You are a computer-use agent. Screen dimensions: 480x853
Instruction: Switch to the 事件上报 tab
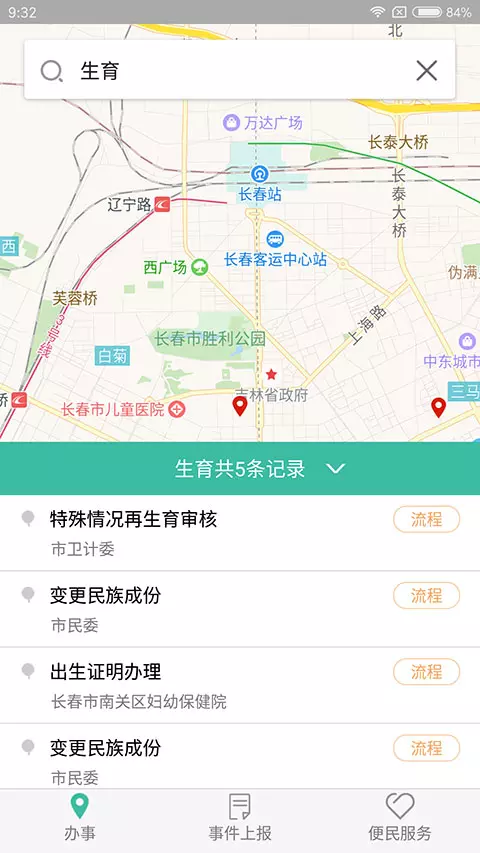coord(240,818)
